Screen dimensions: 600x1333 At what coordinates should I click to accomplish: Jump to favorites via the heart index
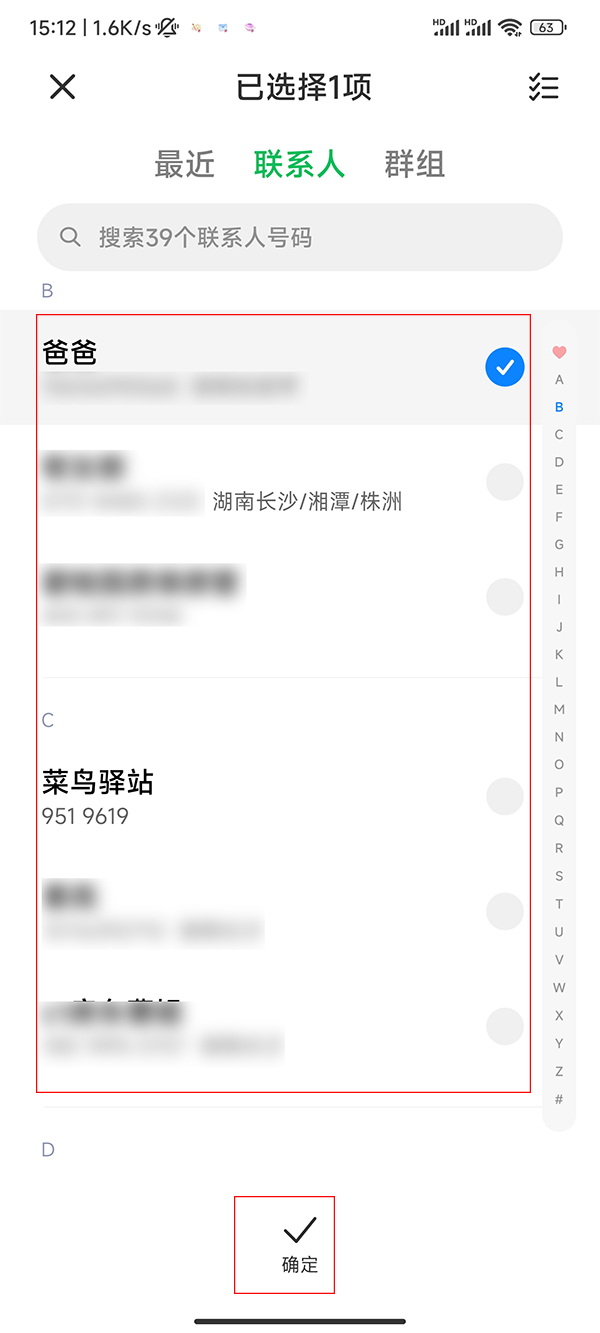[559, 352]
